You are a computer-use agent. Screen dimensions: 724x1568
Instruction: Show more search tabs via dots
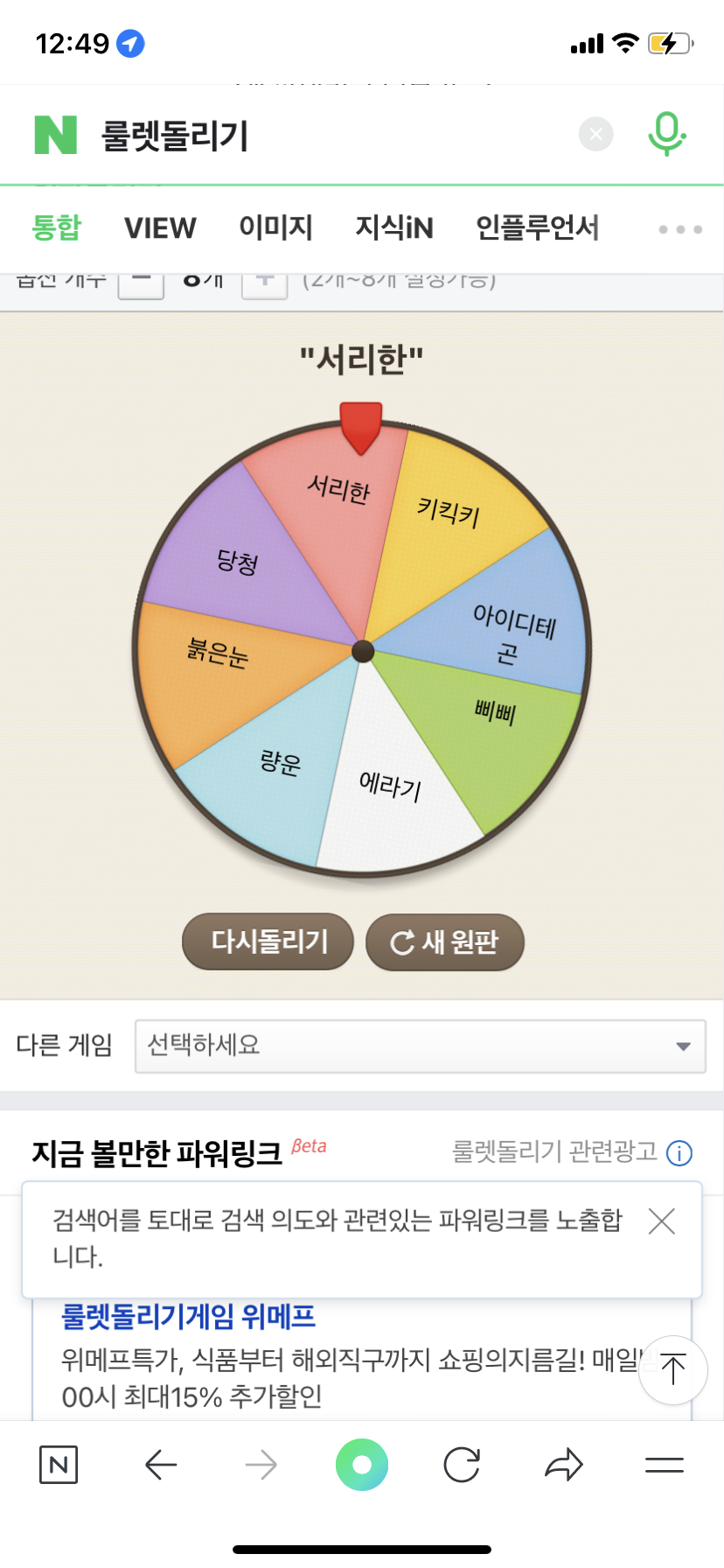[679, 229]
